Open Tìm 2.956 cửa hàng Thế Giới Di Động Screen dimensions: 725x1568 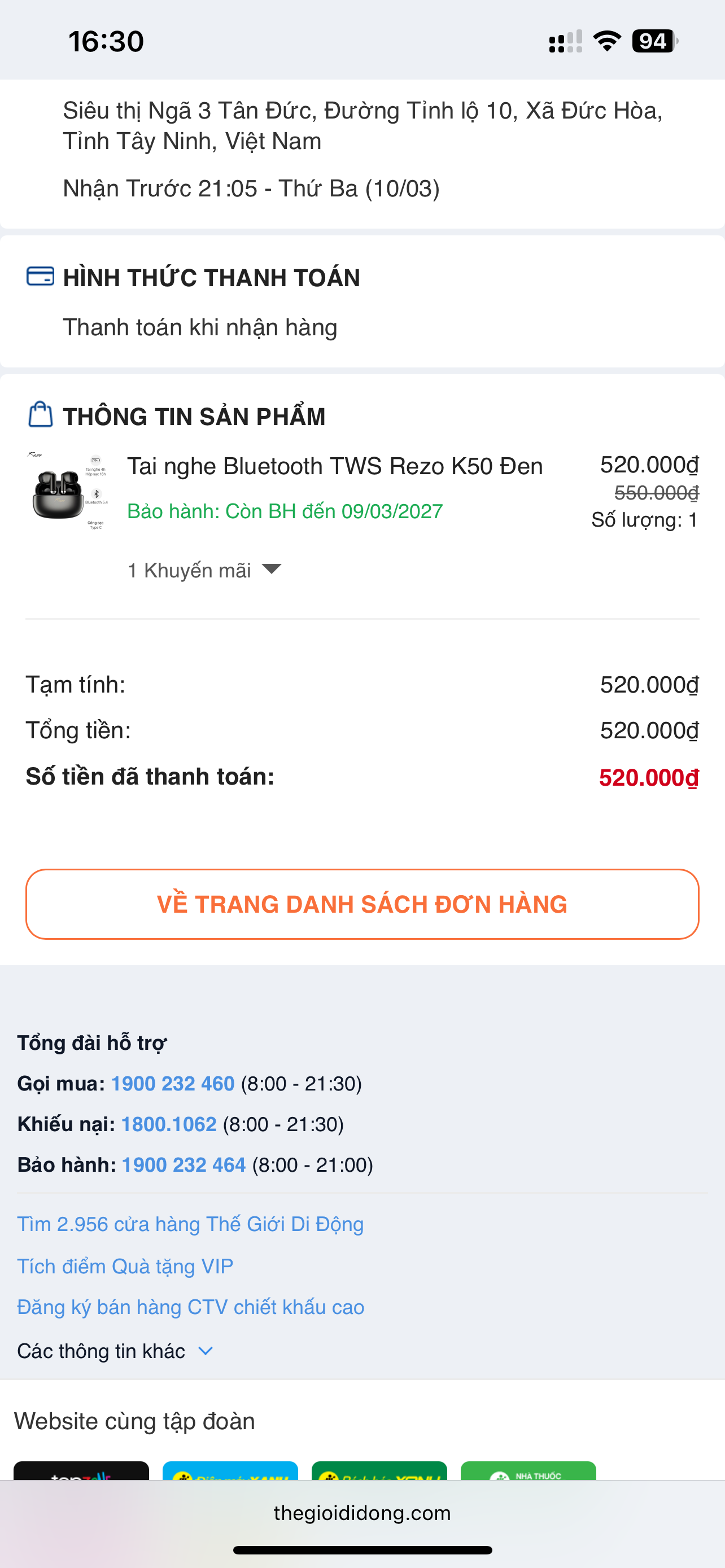190,1224
